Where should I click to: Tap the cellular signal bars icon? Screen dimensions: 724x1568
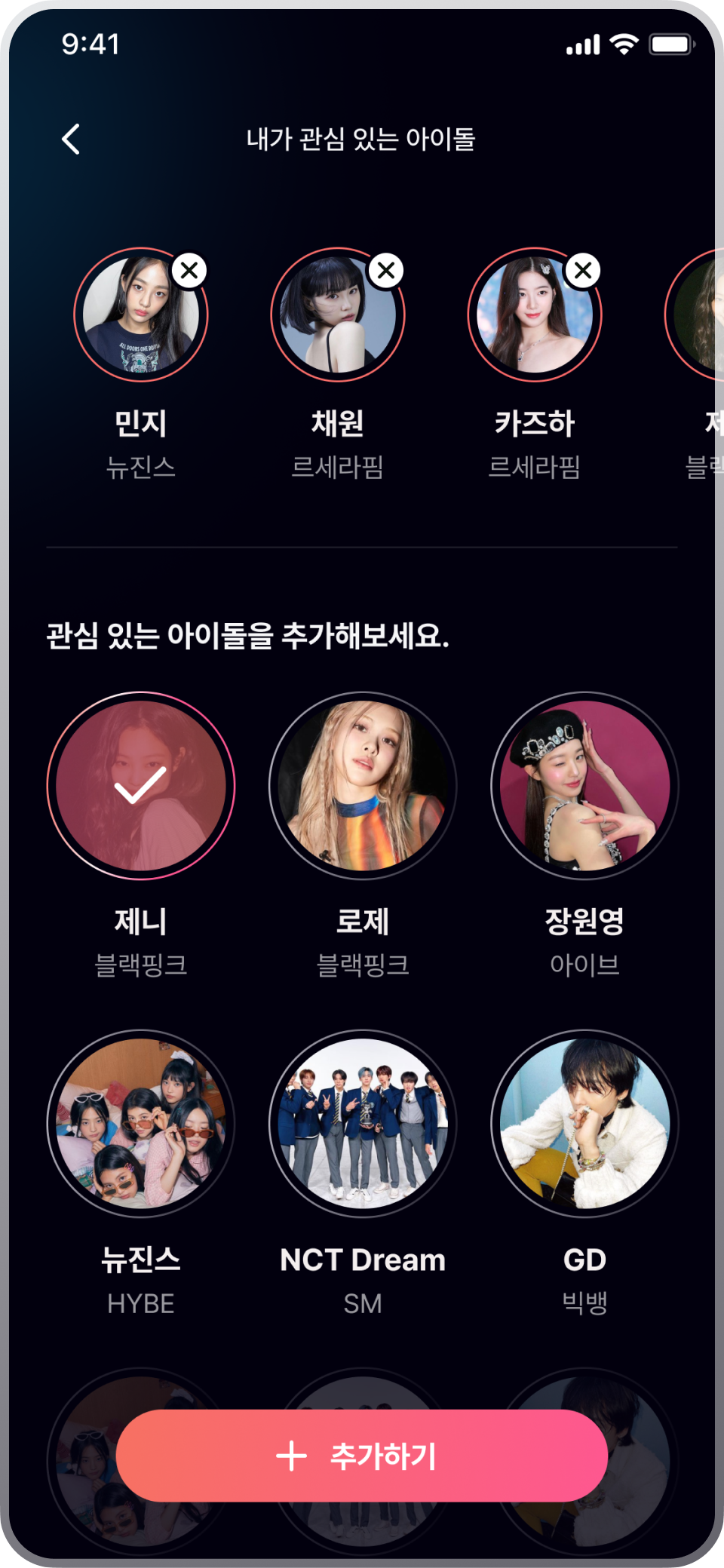pyautogui.click(x=582, y=45)
